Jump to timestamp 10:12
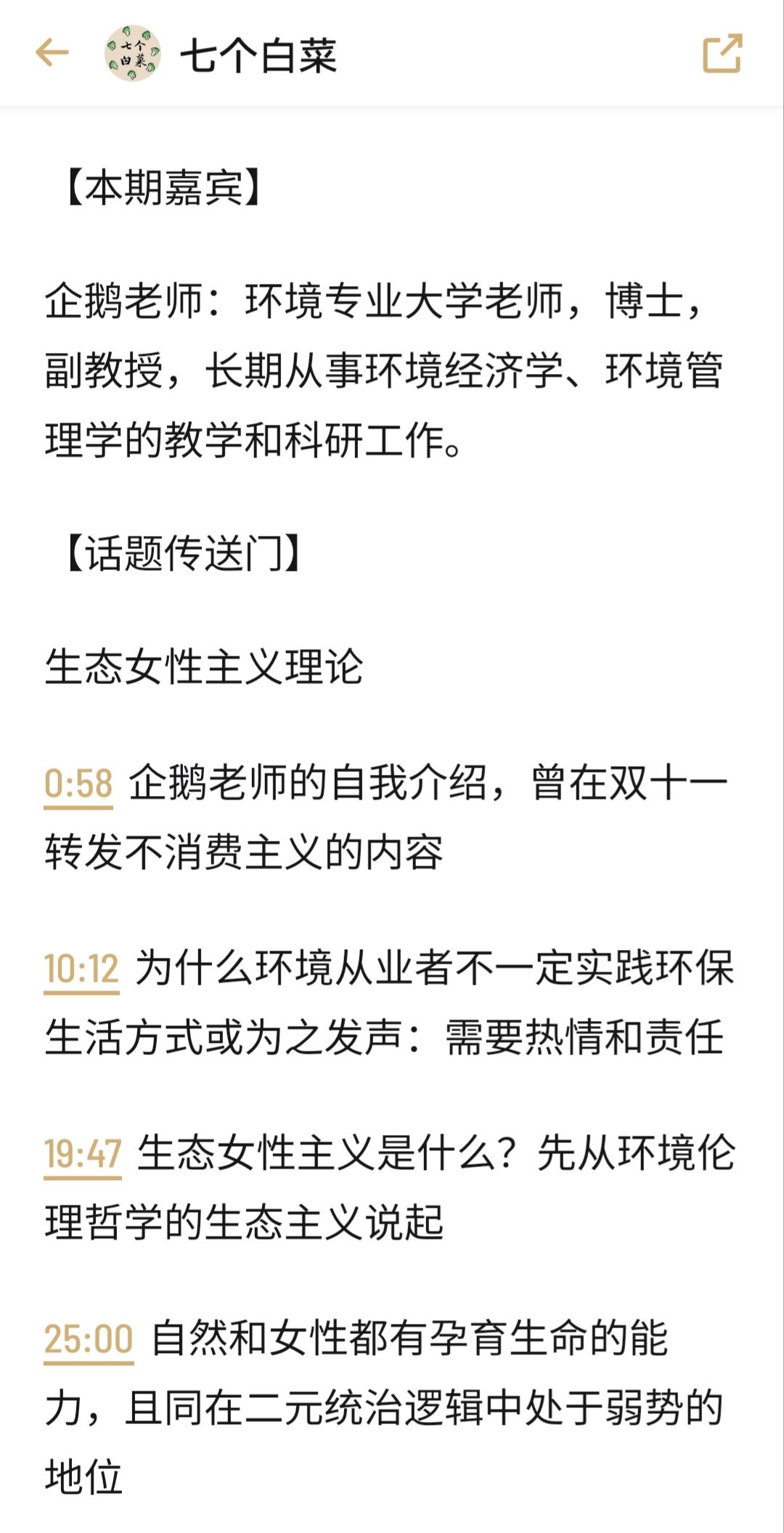The image size is (784, 1533). point(81,969)
